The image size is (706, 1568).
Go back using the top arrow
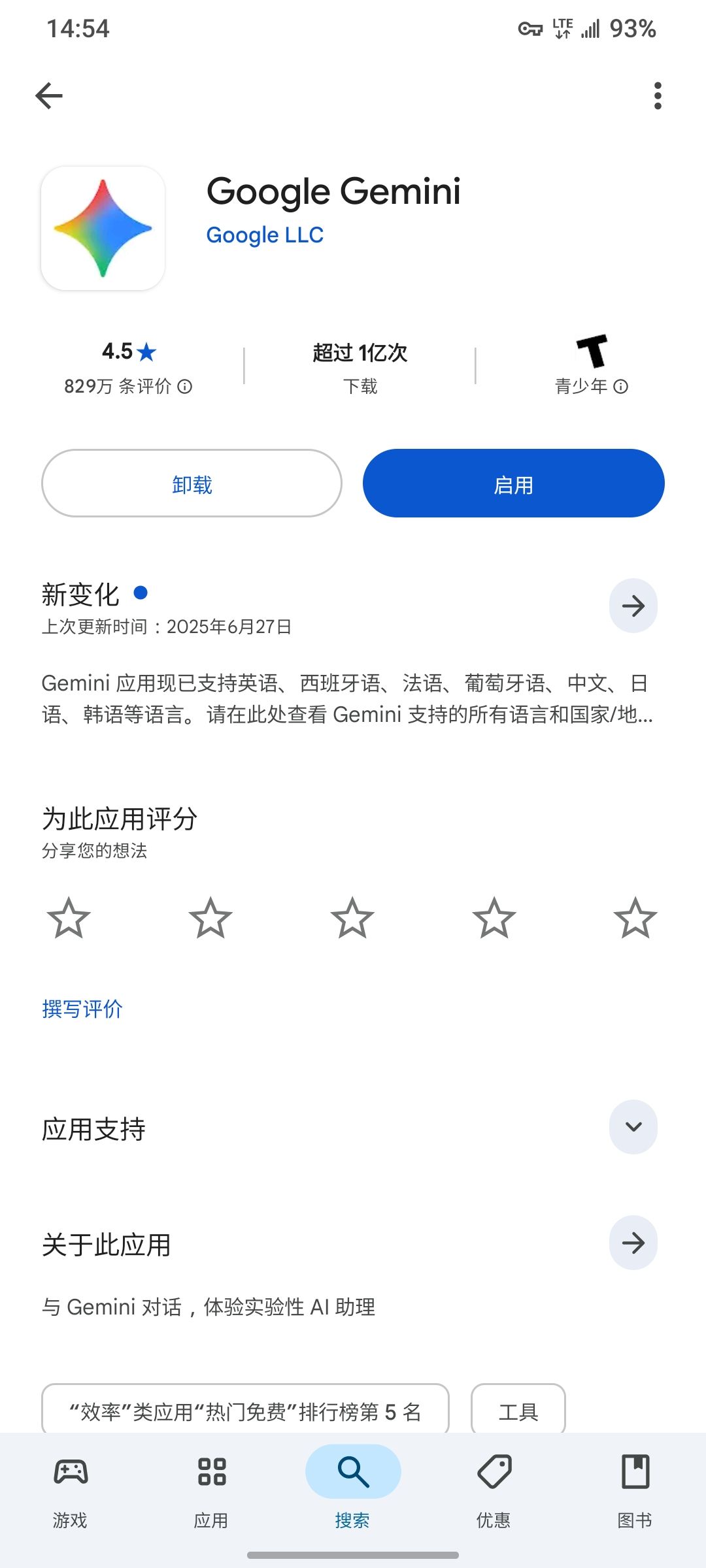click(x=49, y=96)
